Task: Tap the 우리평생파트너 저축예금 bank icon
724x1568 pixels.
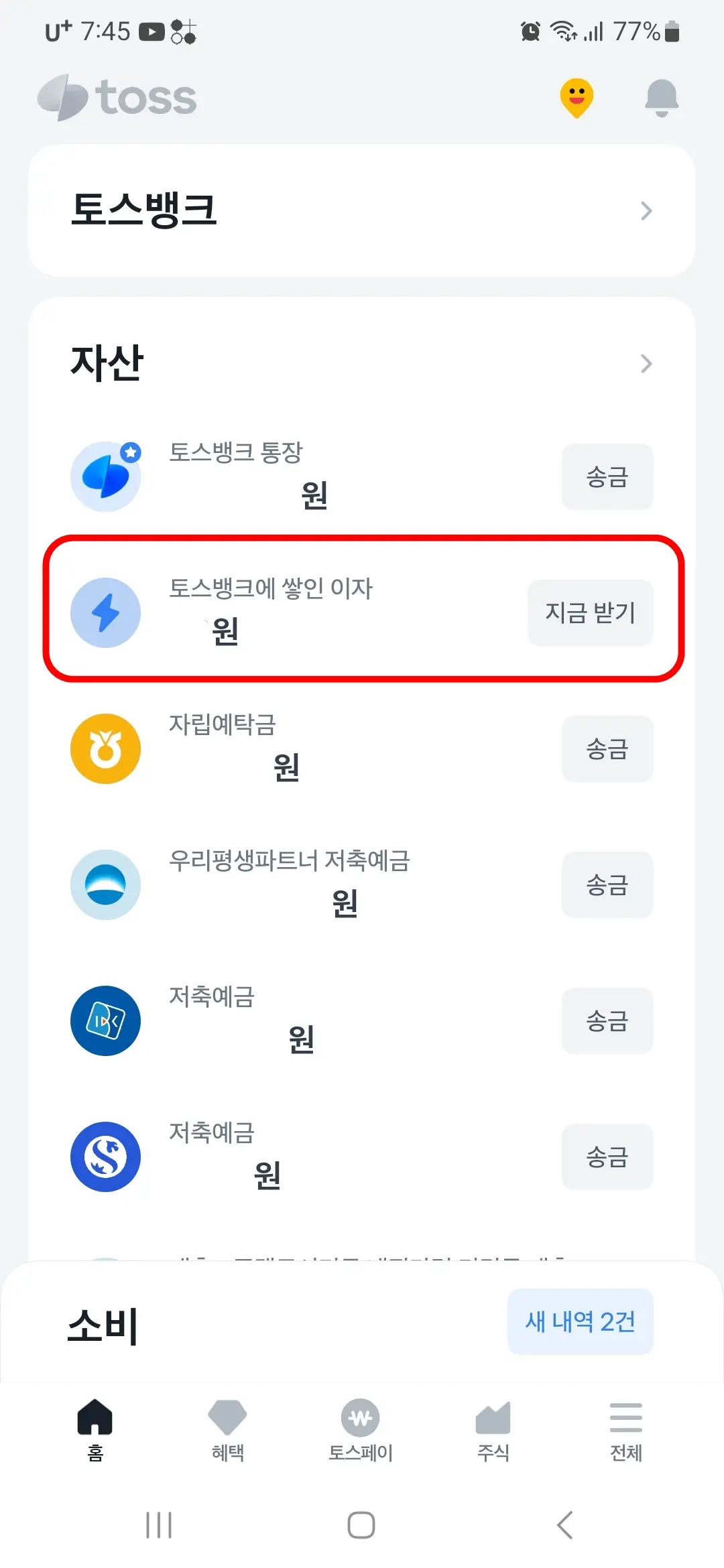Action: (x=105, y=885)
